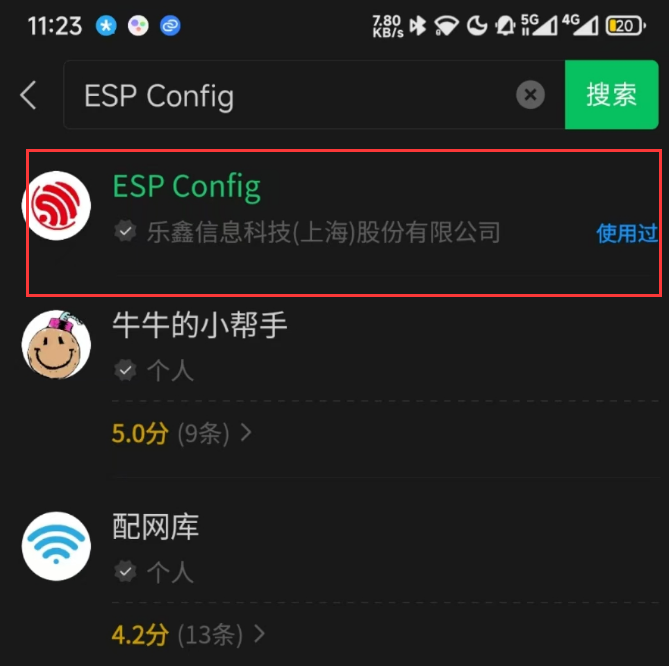This screenshot has width=669, height=666.
Task: Tap the ESP Config search field
Action: tap(290, 96)
